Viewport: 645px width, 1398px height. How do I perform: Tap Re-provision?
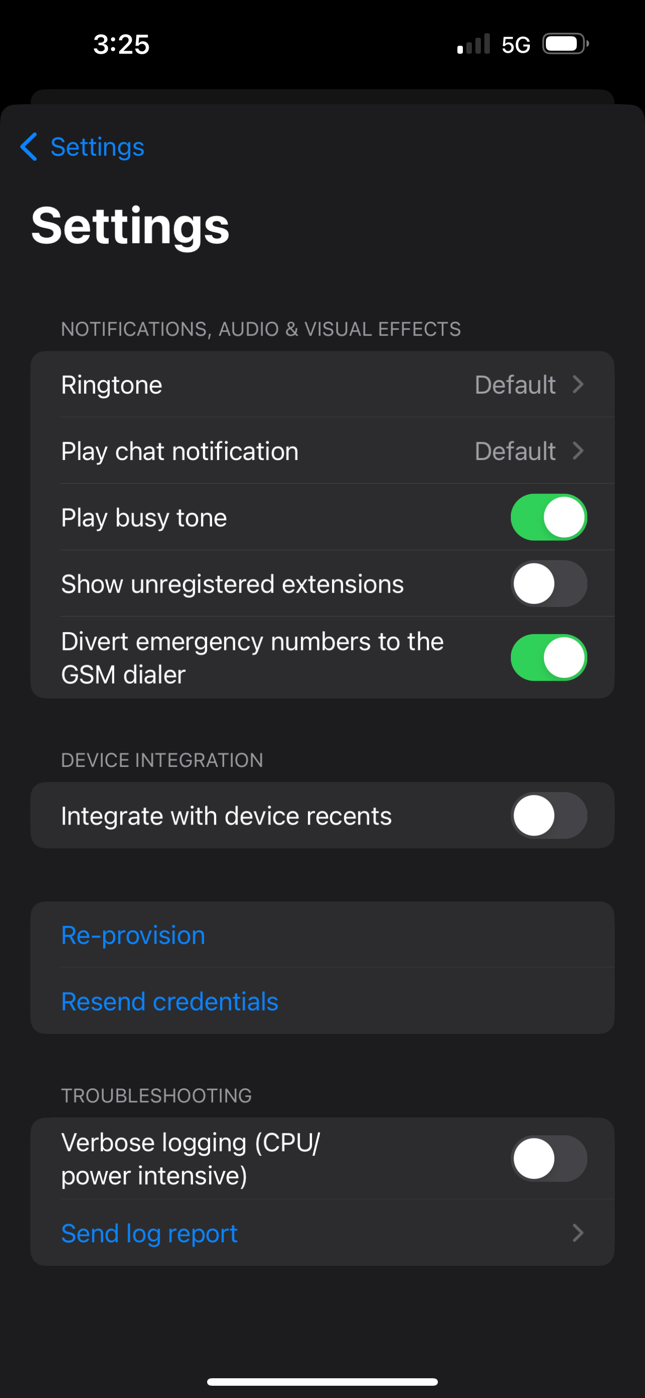(133, 935)
